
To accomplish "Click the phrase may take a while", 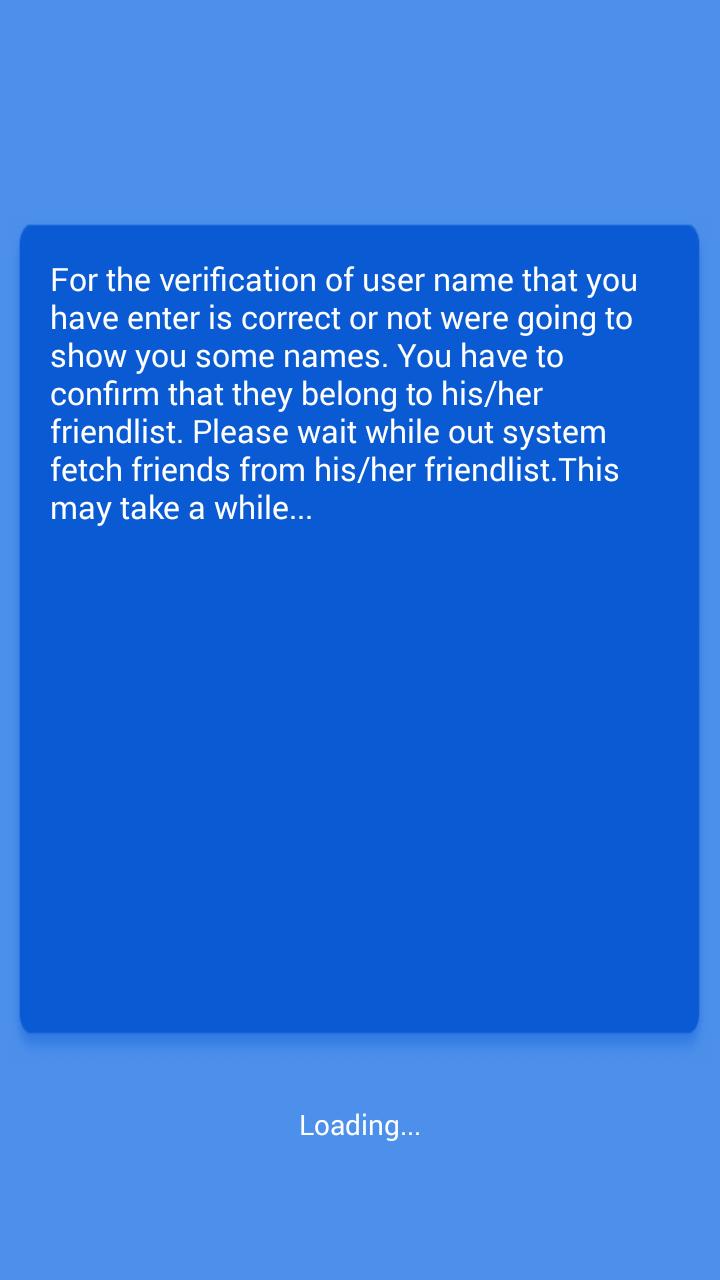I will click(170, 508).
